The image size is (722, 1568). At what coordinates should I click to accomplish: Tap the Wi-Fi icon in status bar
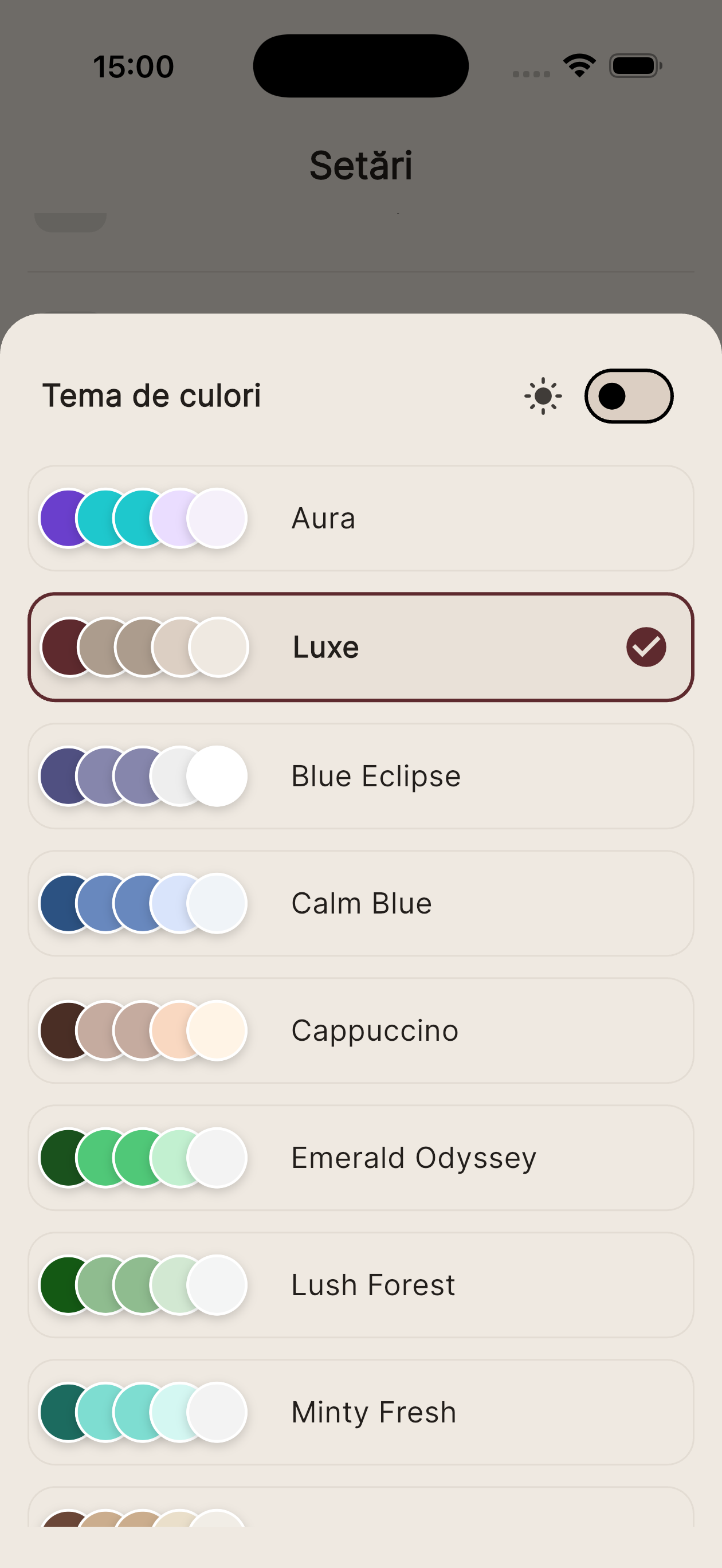[x=577, y=66]
